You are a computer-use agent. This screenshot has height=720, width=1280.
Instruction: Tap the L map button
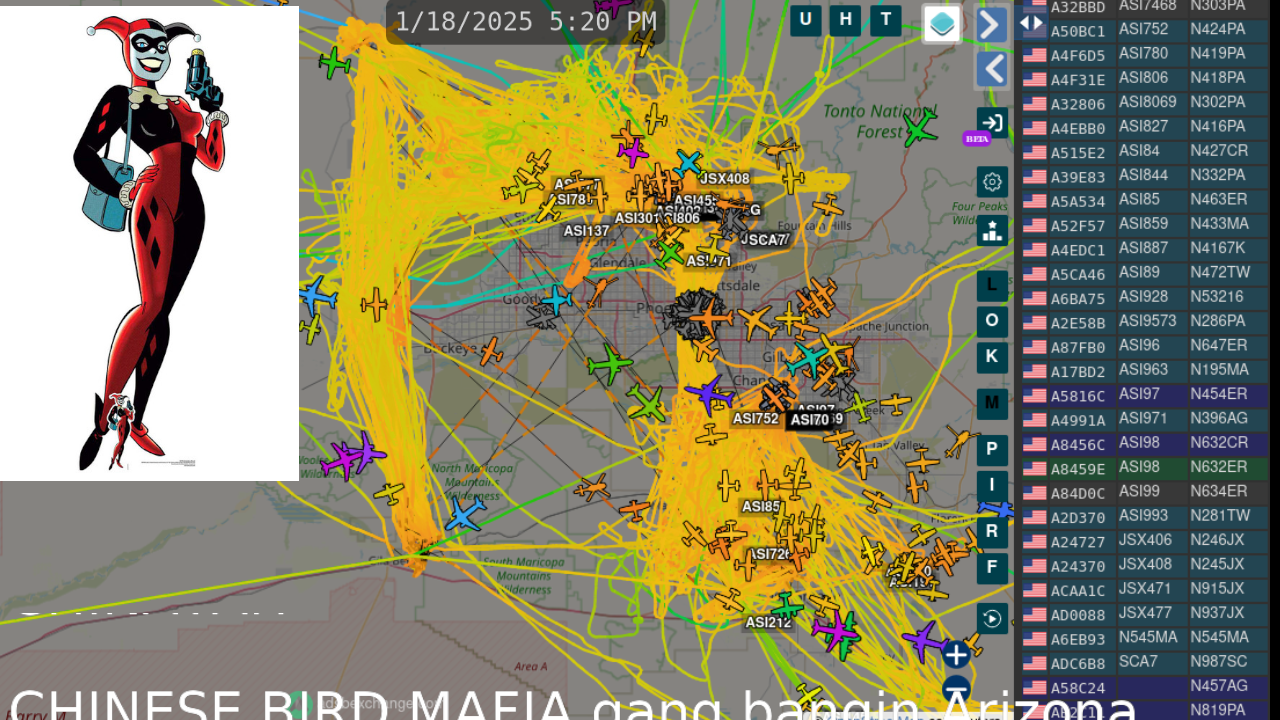992,285
